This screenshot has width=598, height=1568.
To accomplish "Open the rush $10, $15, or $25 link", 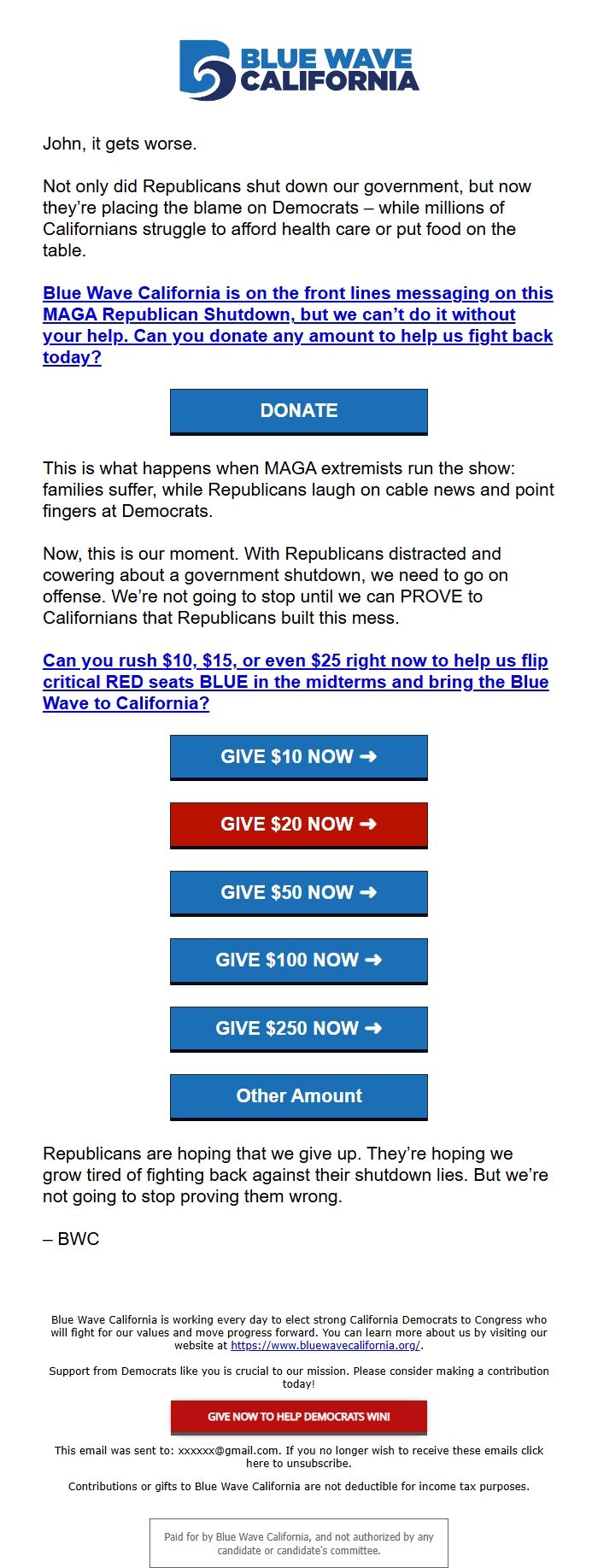I will tap(296, 682).
